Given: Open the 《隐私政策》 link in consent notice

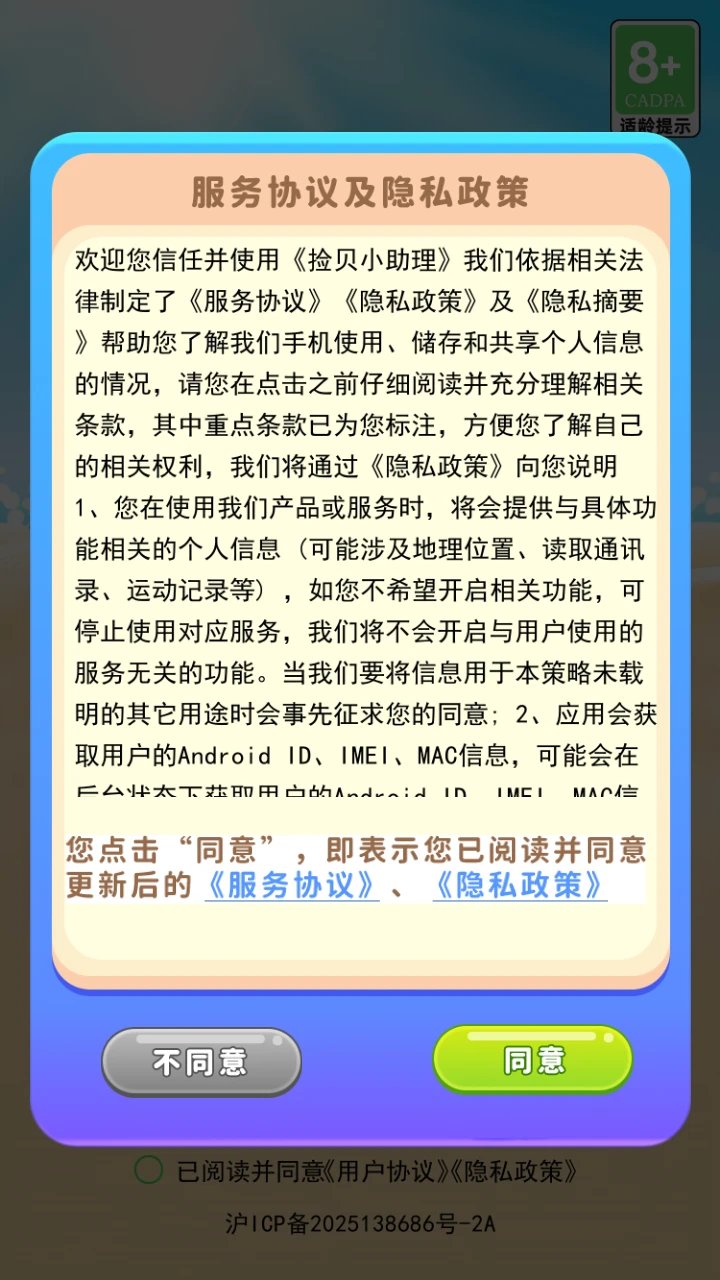Looking at the screenshot, I should pyautogui.click(x=520, y=886).
